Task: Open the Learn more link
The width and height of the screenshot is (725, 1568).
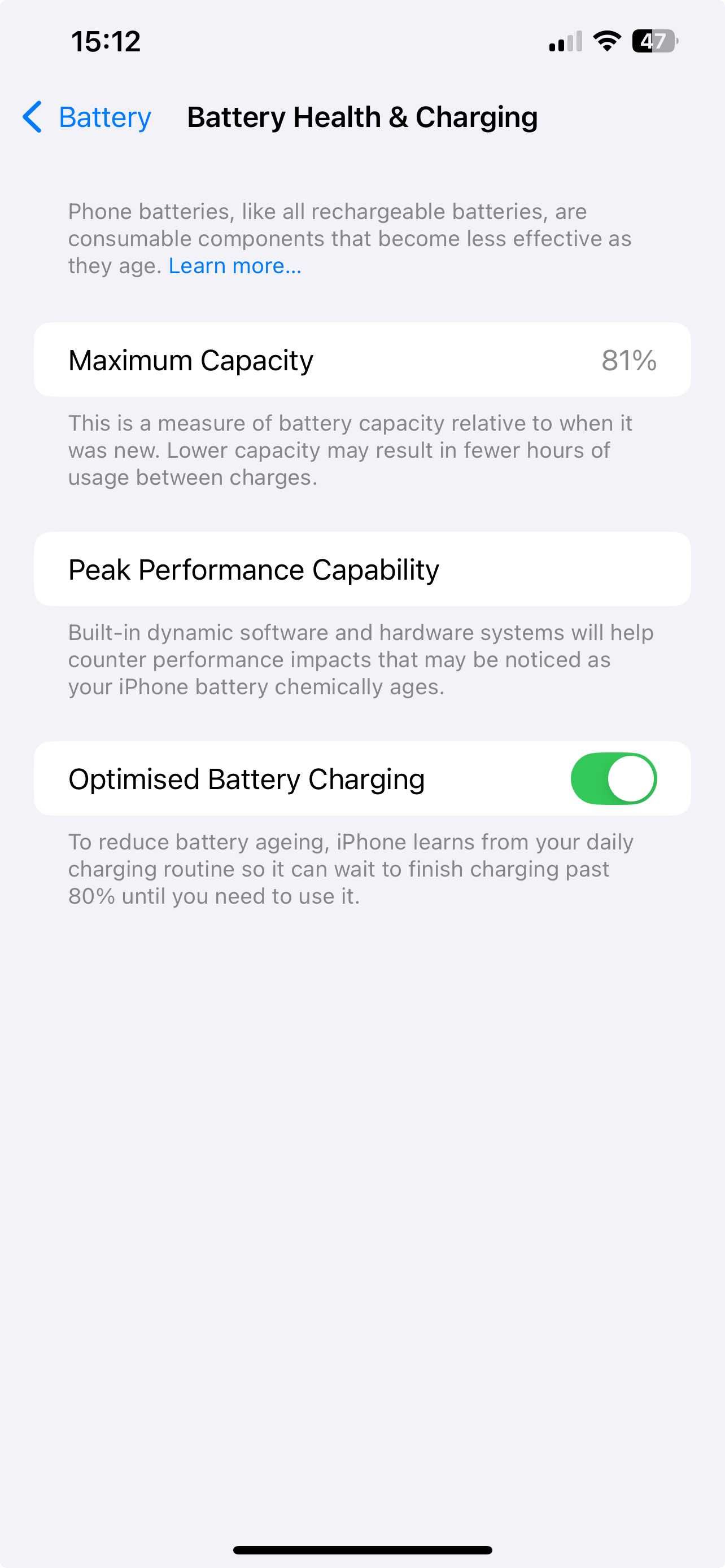Action: [x=234, y=266]
